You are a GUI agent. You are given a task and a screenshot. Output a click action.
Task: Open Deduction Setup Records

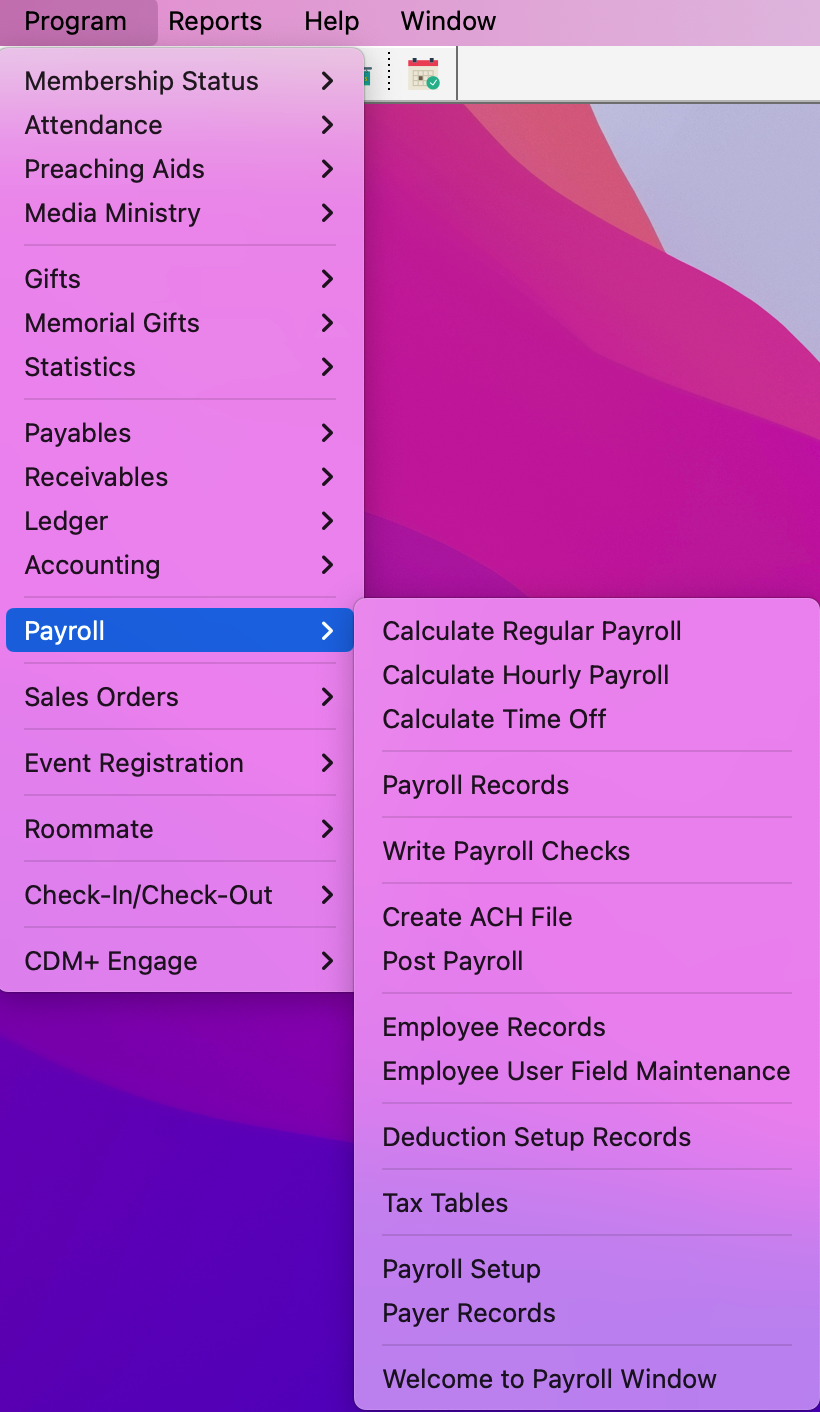537,1137
